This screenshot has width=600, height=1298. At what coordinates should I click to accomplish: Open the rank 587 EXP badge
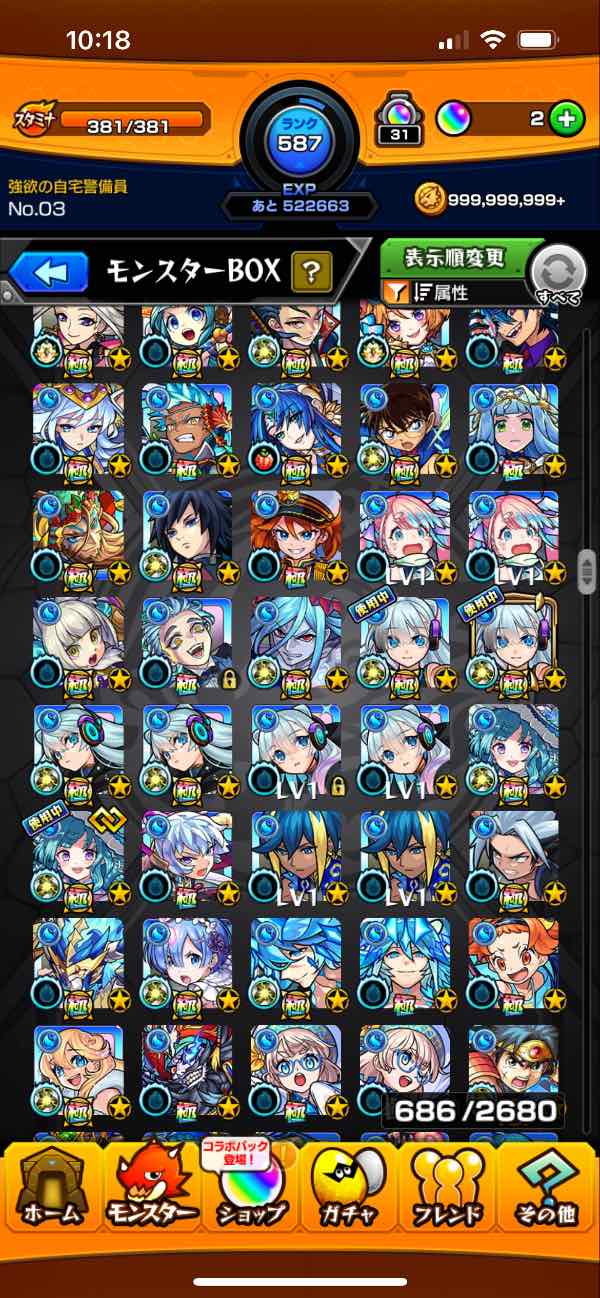pyautogui.click(x=299, y=140)
